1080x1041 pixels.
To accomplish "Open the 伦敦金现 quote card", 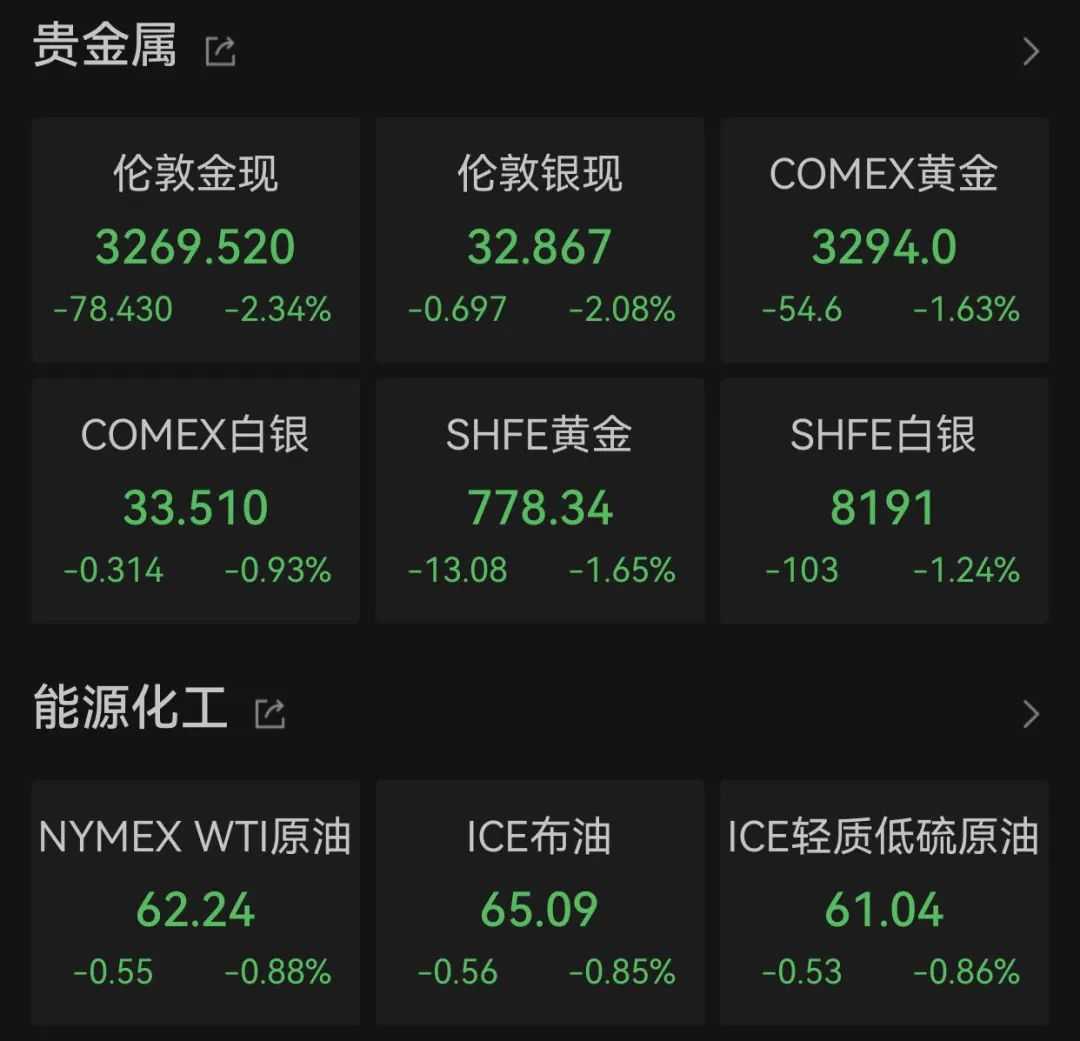I will (x=195, y=240).
